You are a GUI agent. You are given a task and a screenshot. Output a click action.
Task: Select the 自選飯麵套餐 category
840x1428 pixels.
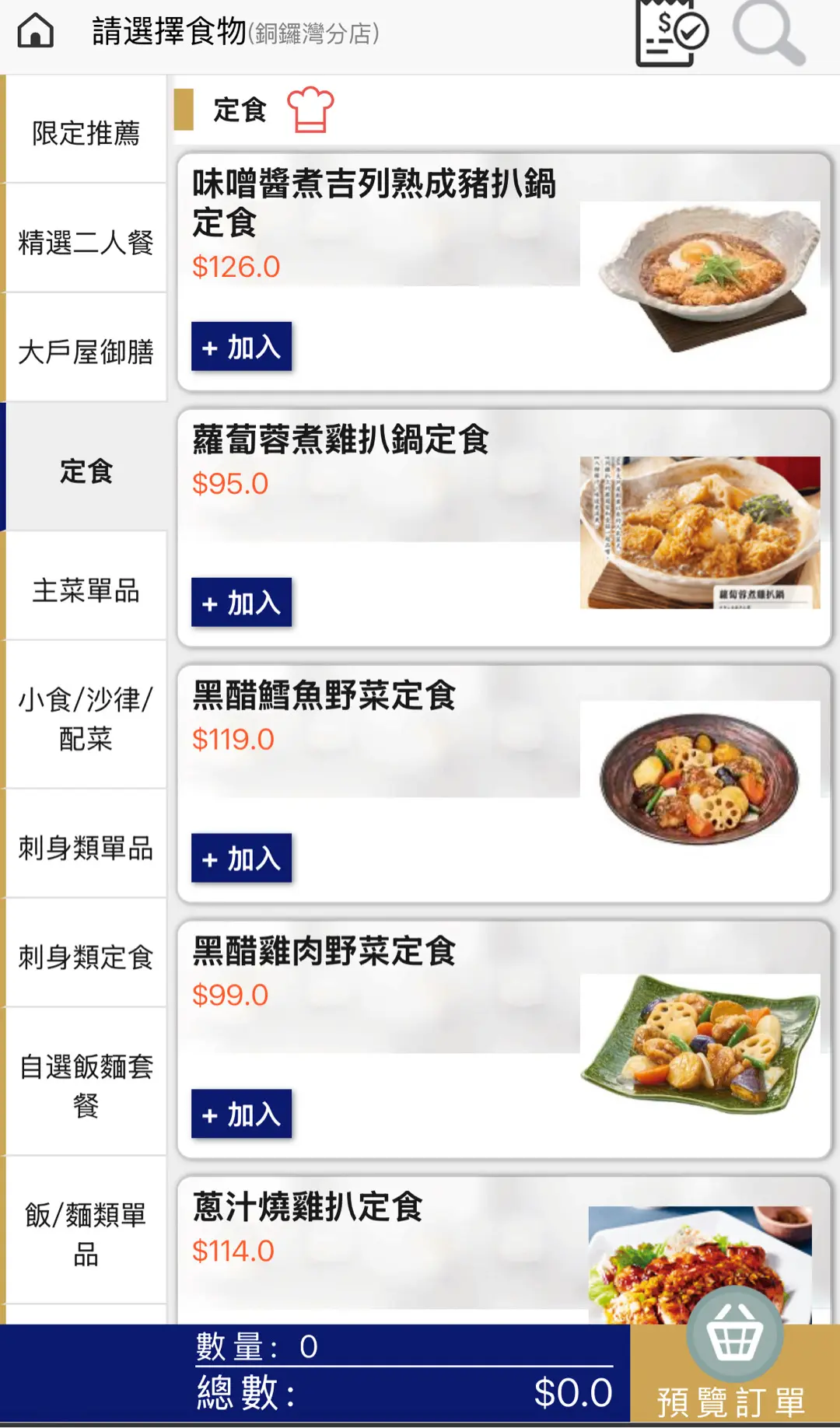(86, 1085)
